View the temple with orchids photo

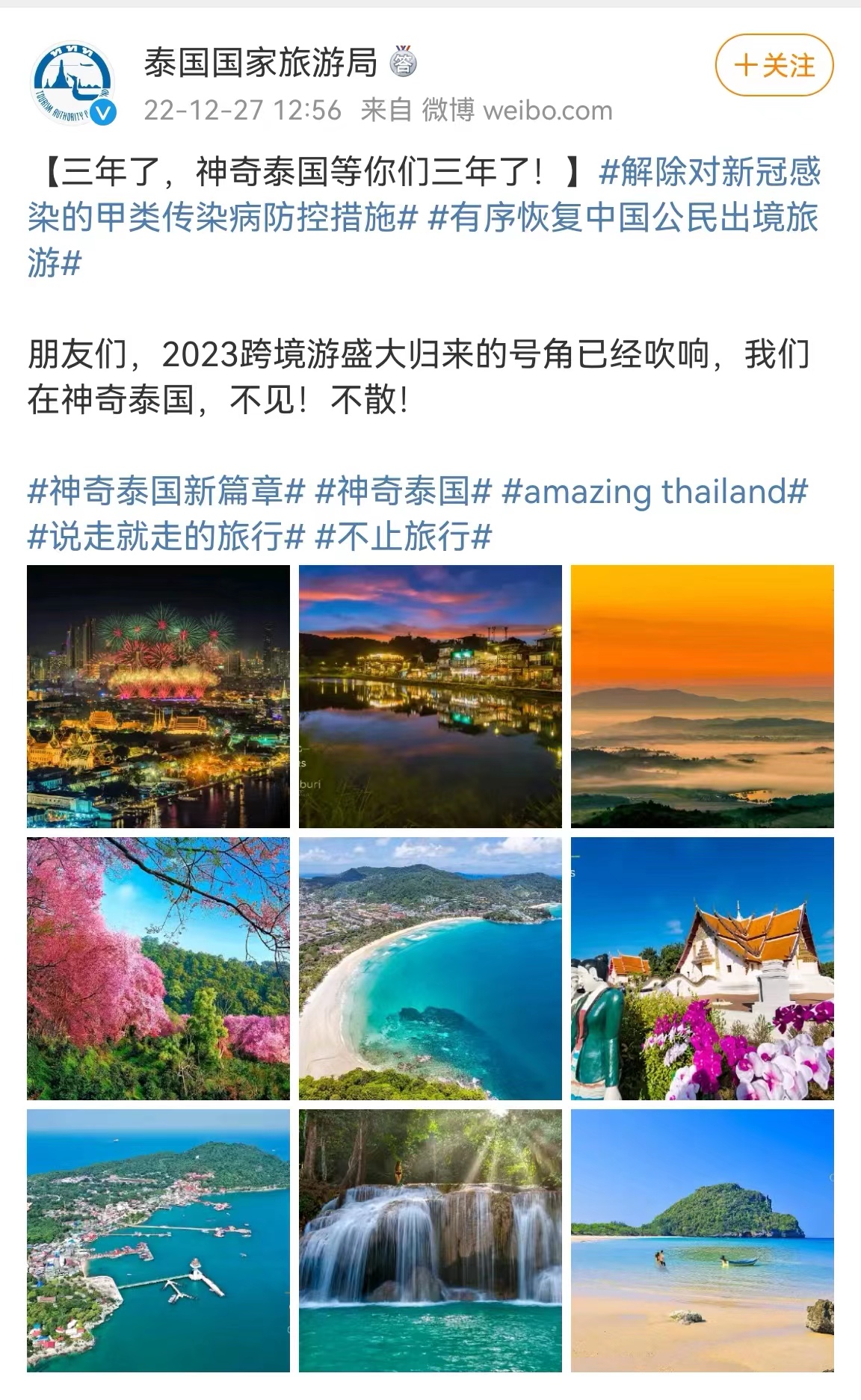(703, 969)
